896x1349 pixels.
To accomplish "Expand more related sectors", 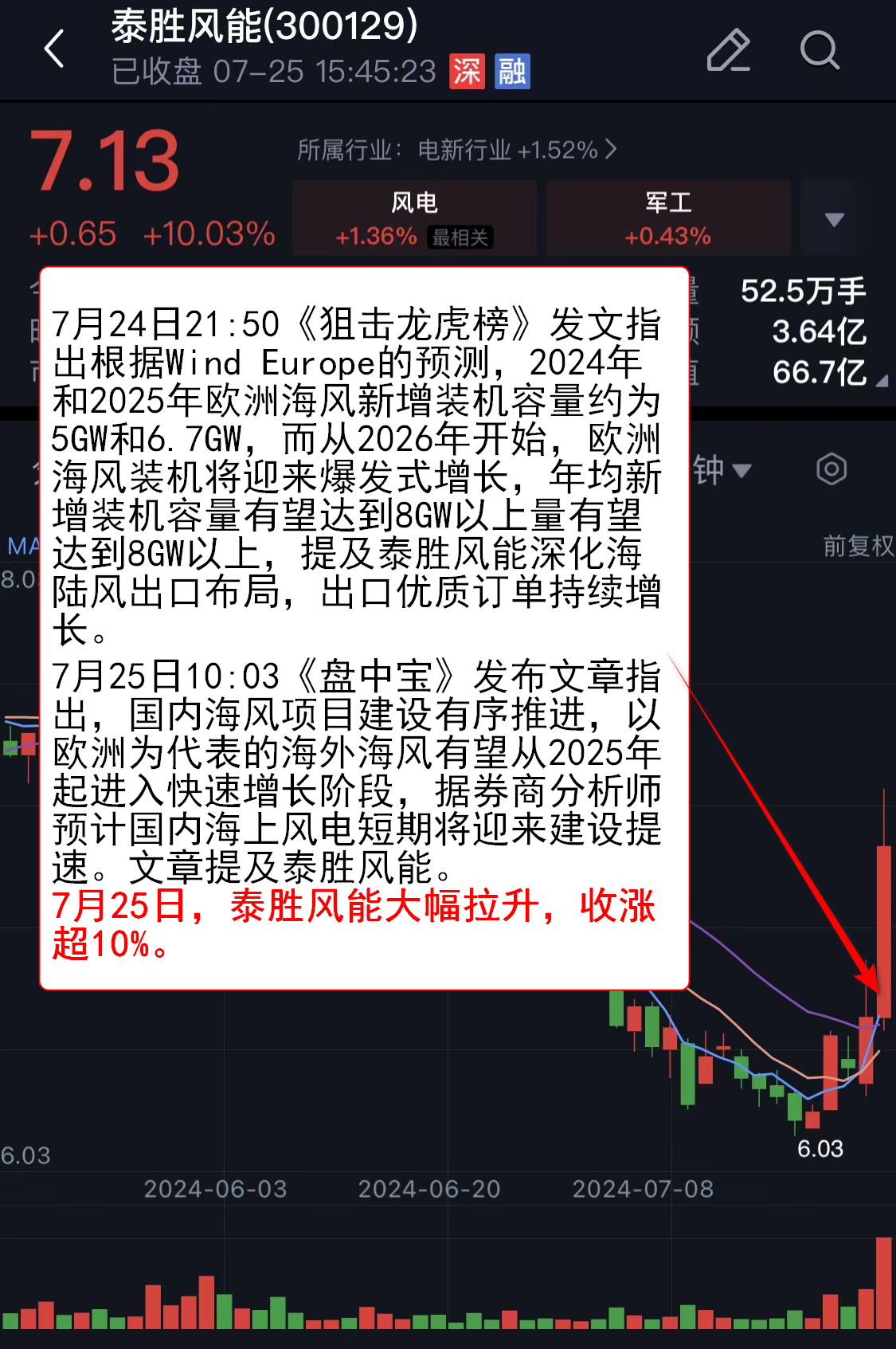I will tap(834, 219).
